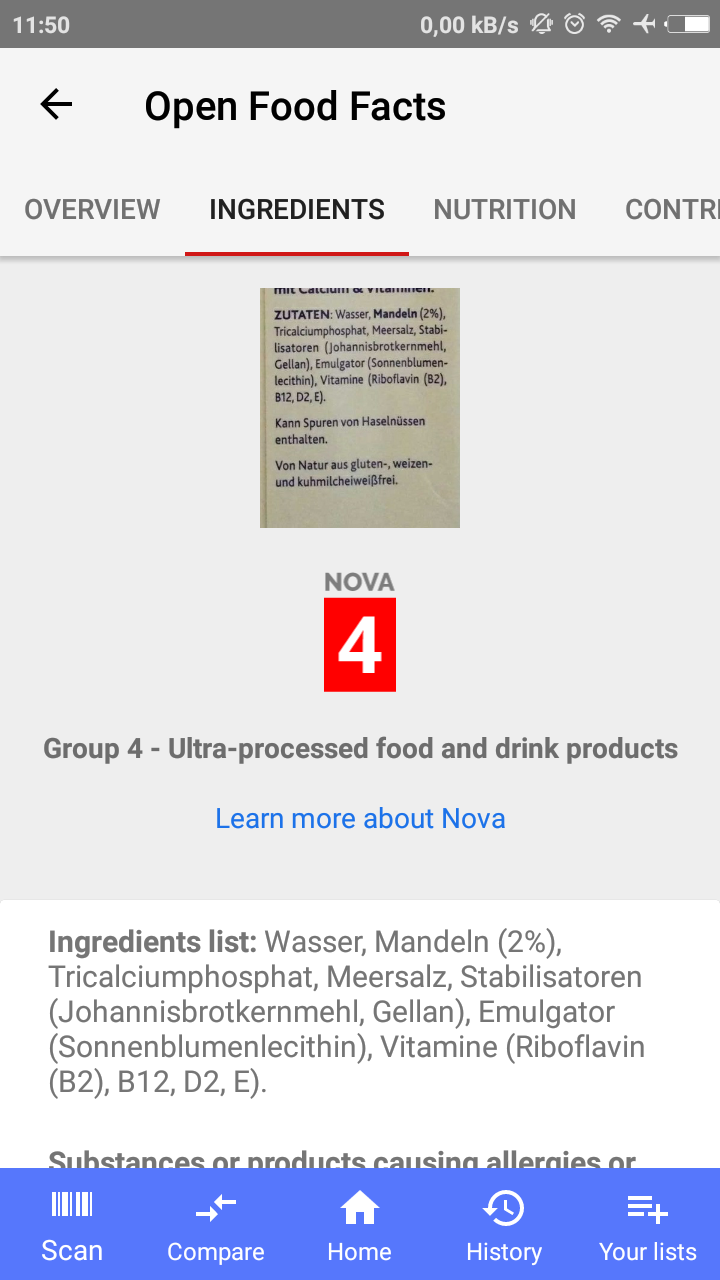Image resolution: width=720 pixels, height=1280 pixels.
Task: Tap the battery indicator
Action: point(688,25)
